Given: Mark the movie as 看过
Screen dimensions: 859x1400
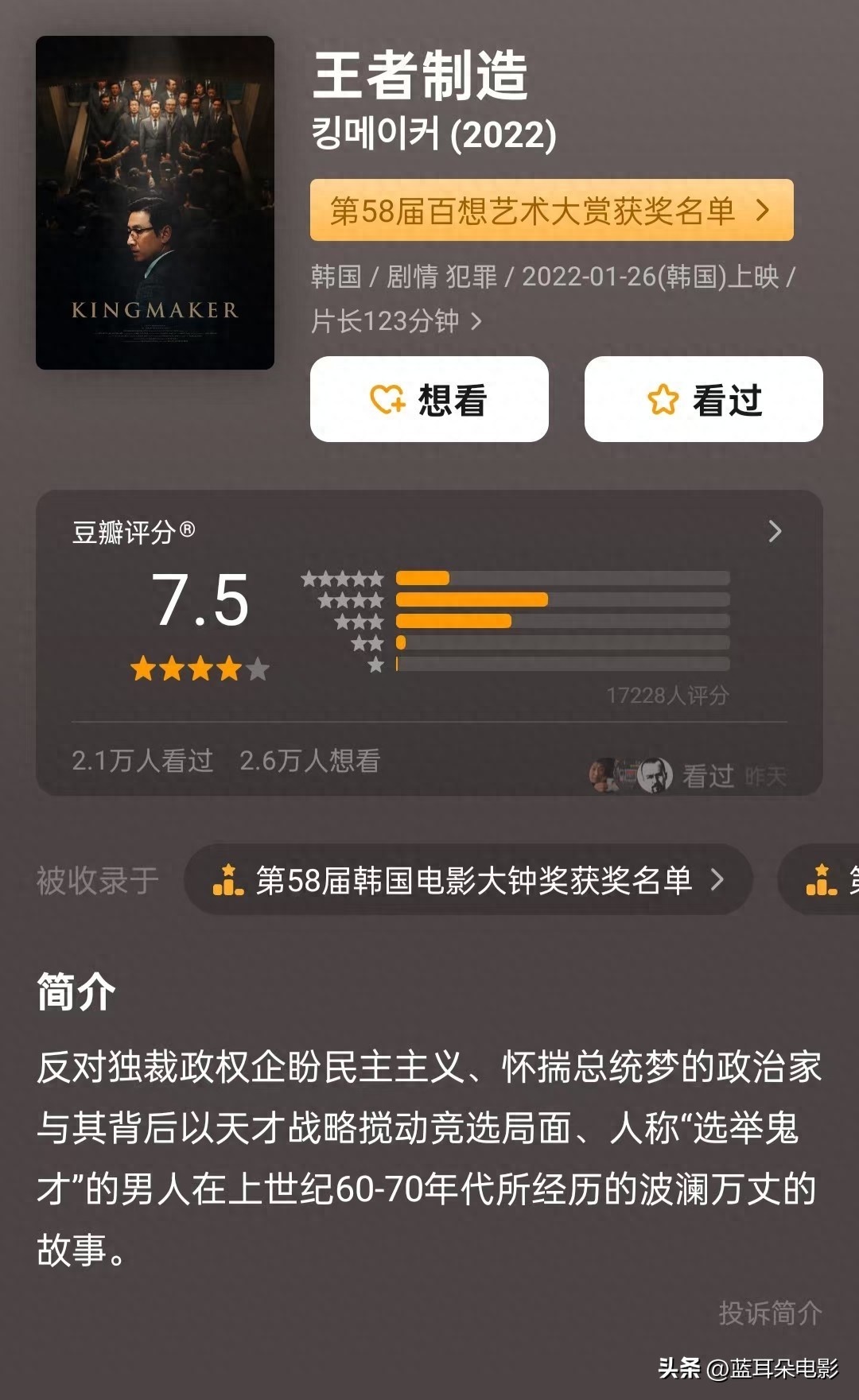Looking at the screenshot, I should (703, 399).
